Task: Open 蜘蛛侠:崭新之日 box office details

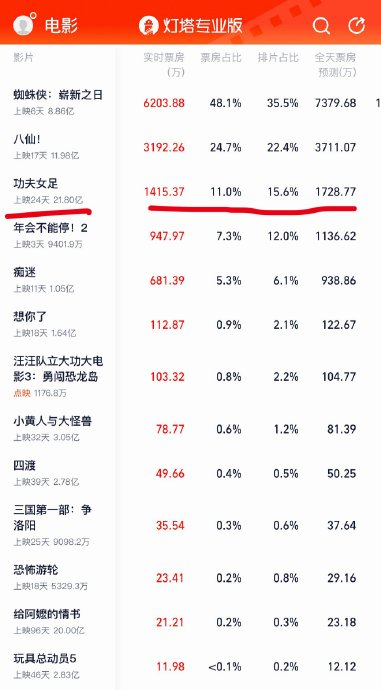Action: pyautogui.click(x=190, y=102)
